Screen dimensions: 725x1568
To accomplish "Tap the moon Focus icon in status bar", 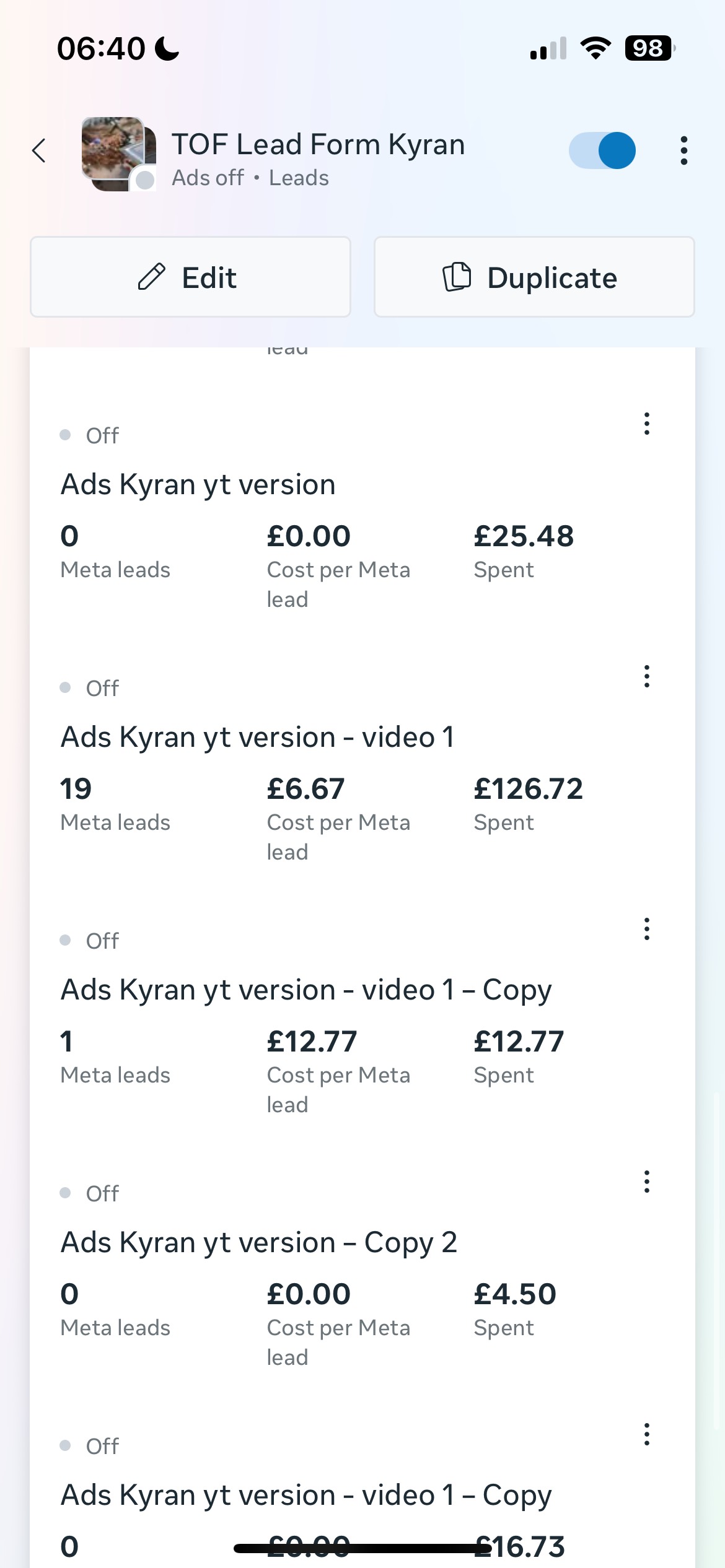I will pyautogui.click(x=165, y=48).
